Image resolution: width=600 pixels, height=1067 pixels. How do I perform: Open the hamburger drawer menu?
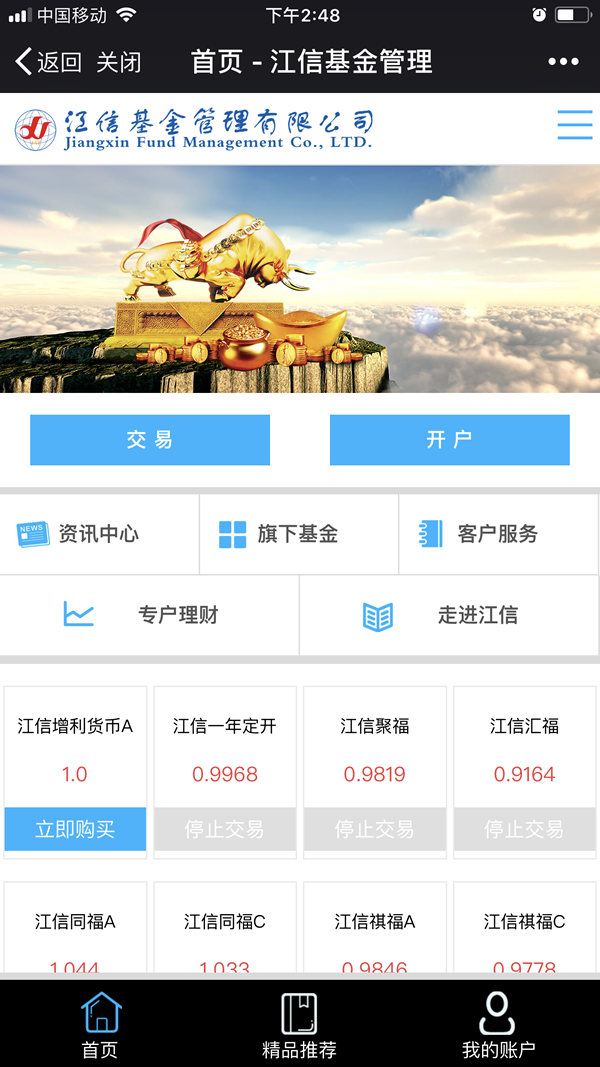574,124
